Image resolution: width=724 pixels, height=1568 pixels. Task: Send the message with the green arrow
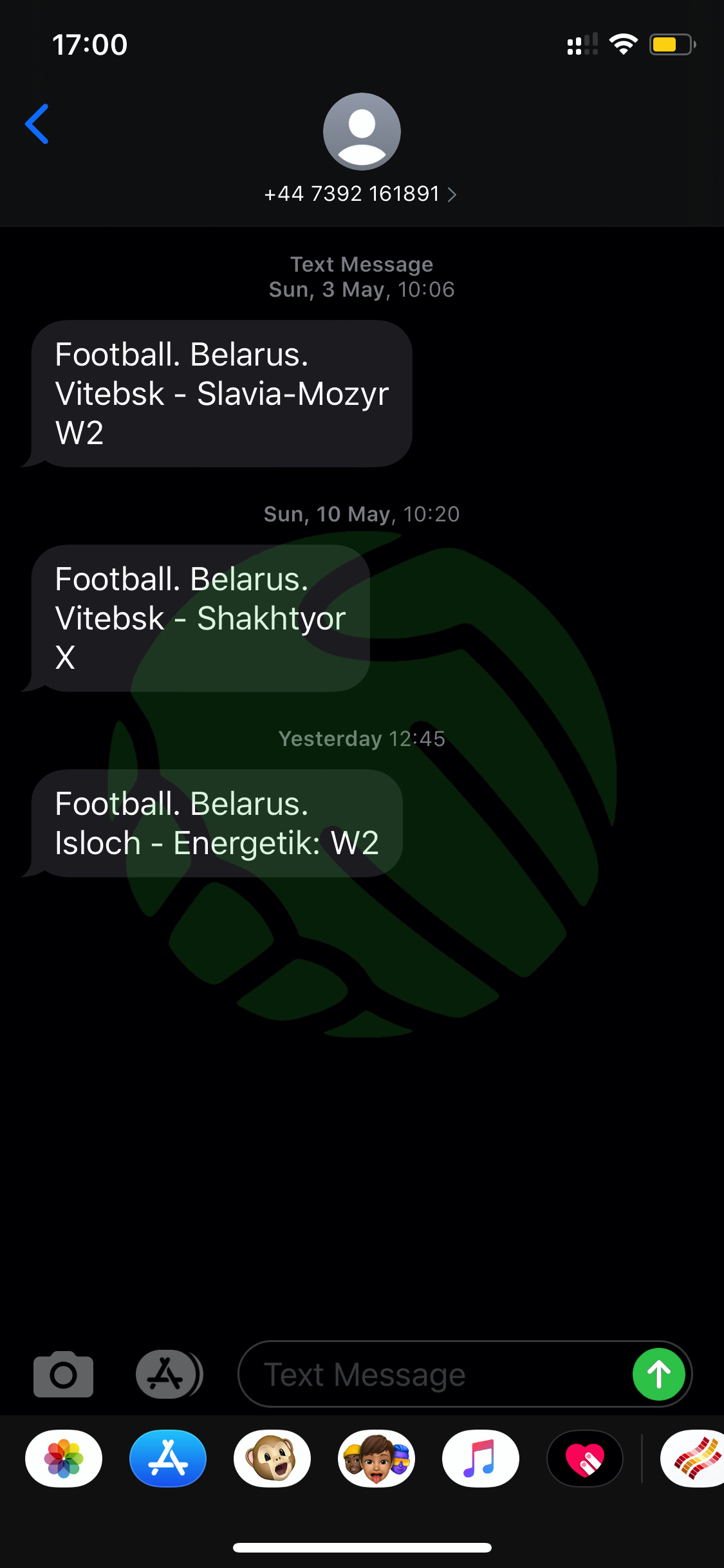pos(659,1374)
